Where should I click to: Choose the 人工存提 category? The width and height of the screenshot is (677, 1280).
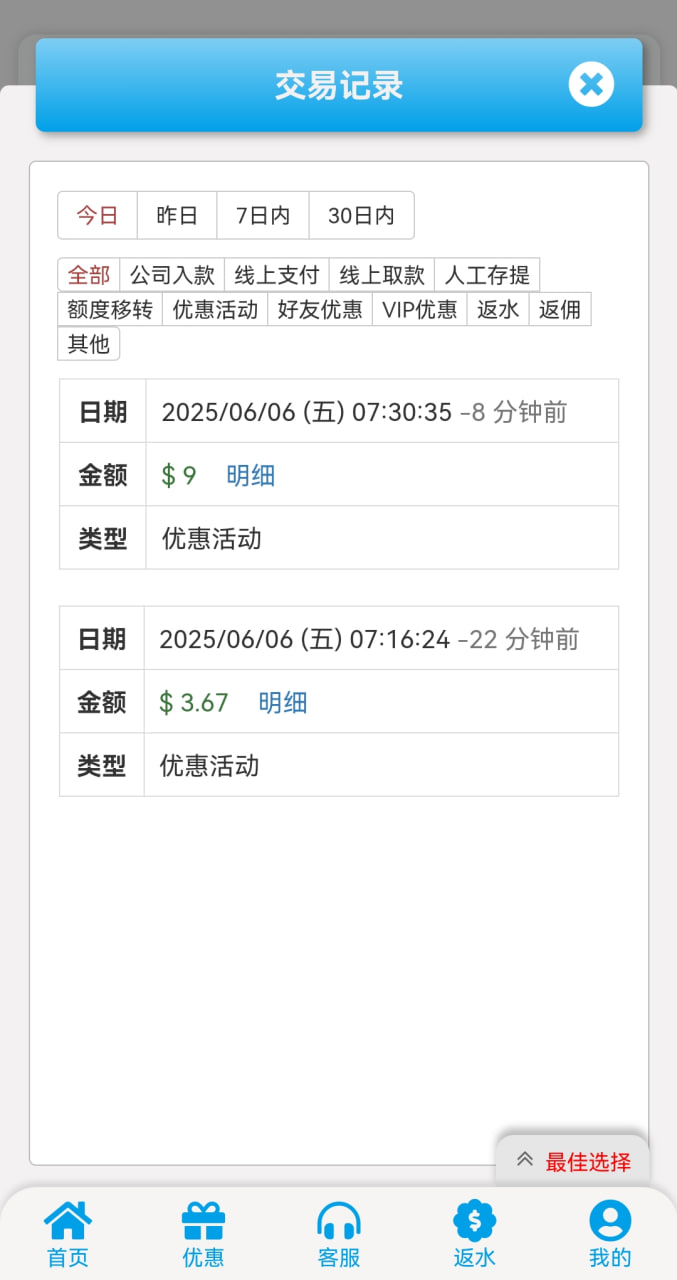click(487, 275)
